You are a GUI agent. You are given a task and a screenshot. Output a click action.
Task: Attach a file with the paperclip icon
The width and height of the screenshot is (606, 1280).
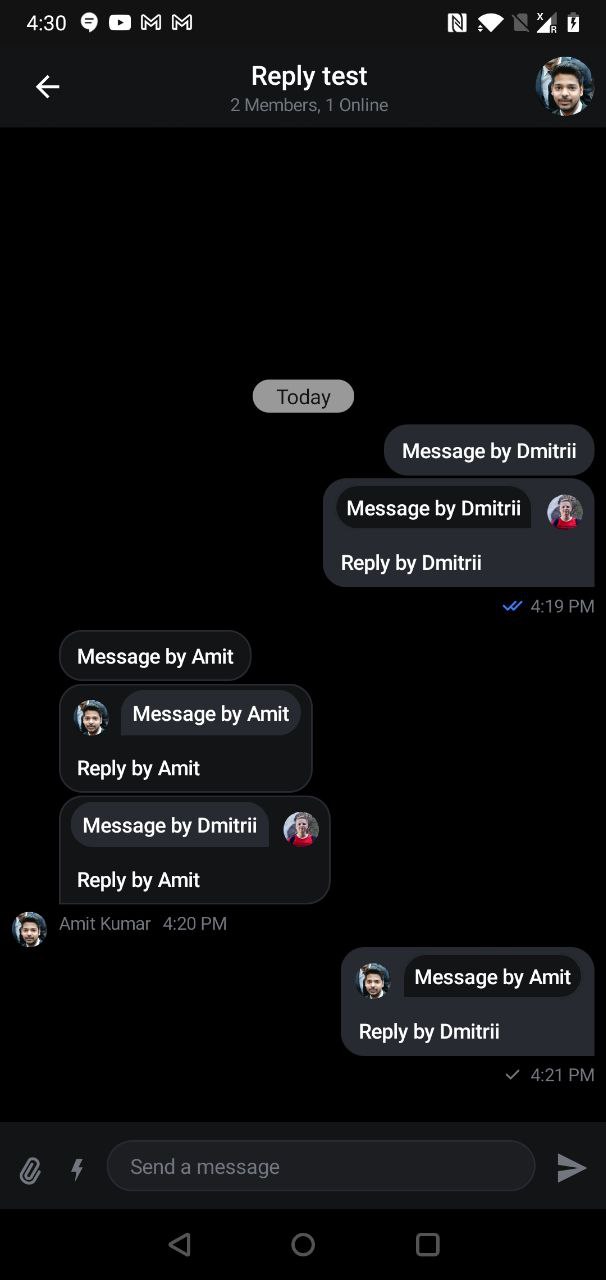click(30, 1169)
